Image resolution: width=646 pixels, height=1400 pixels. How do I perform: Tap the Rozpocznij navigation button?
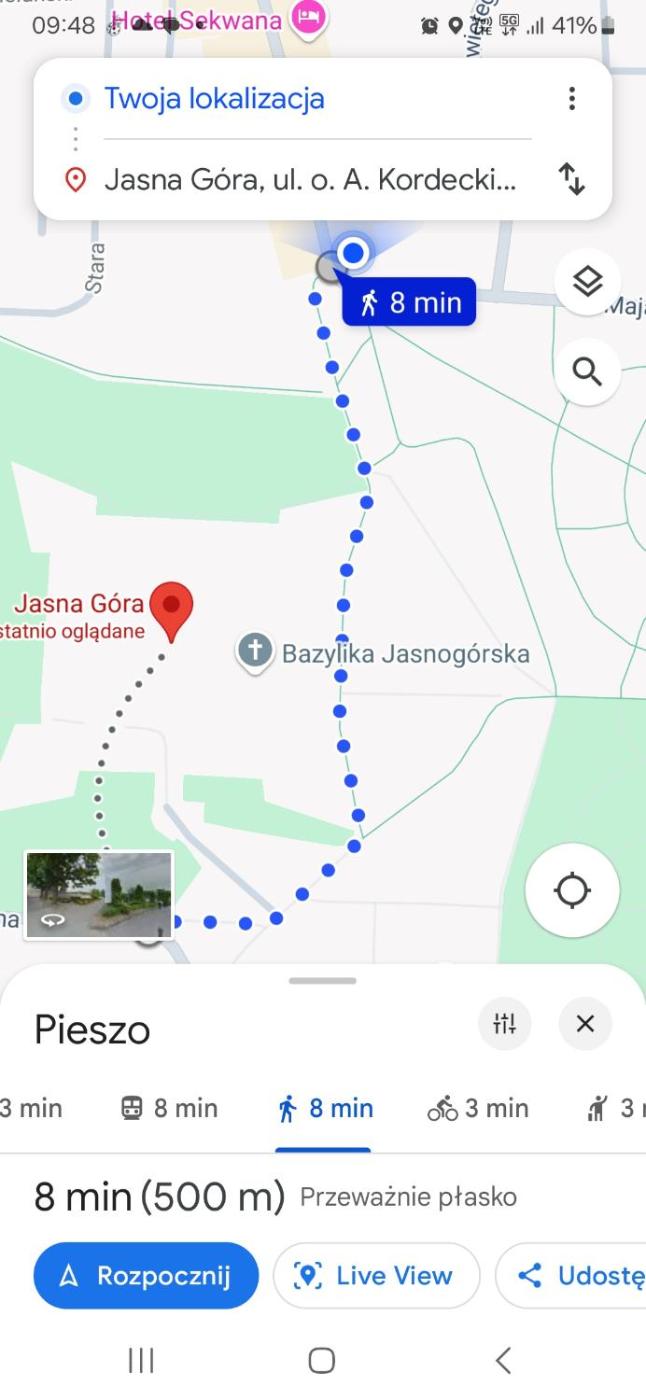click(x=146, y=1275)
